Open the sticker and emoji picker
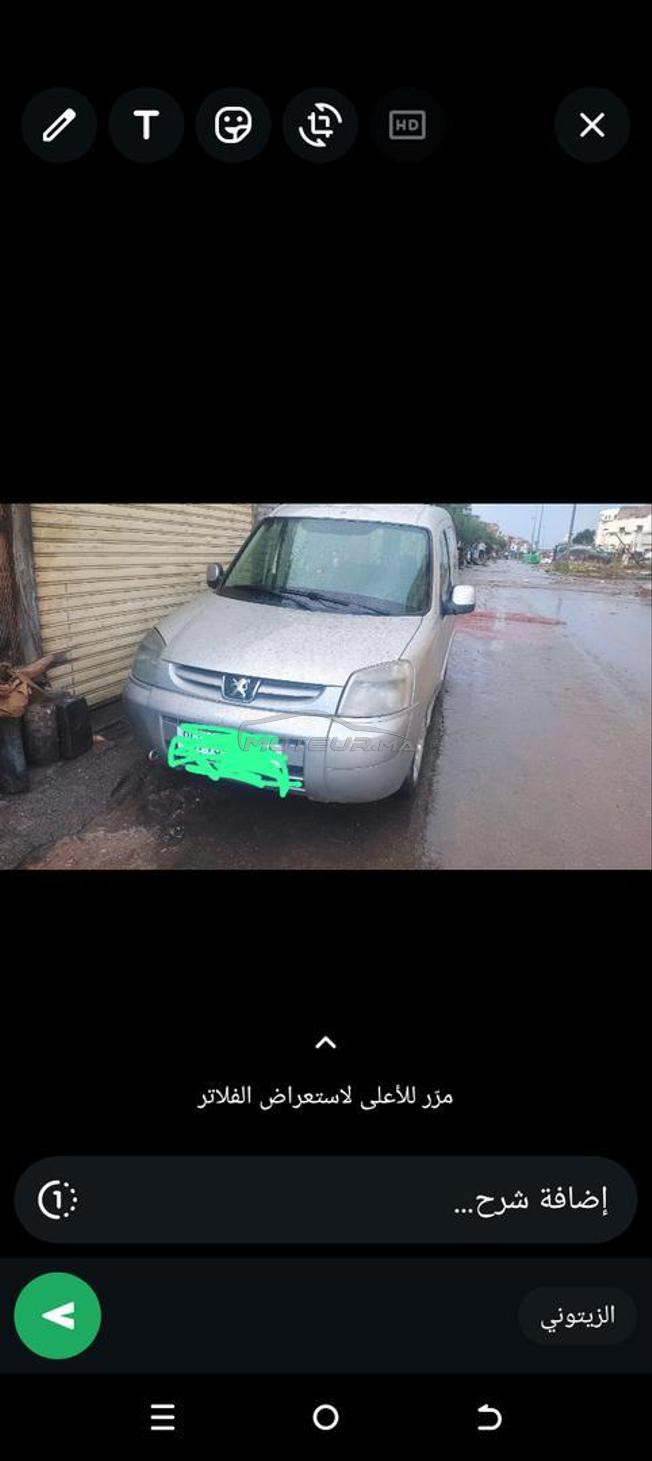The height and width of the screenshot is (1461, 652). (x=233, y=125)
